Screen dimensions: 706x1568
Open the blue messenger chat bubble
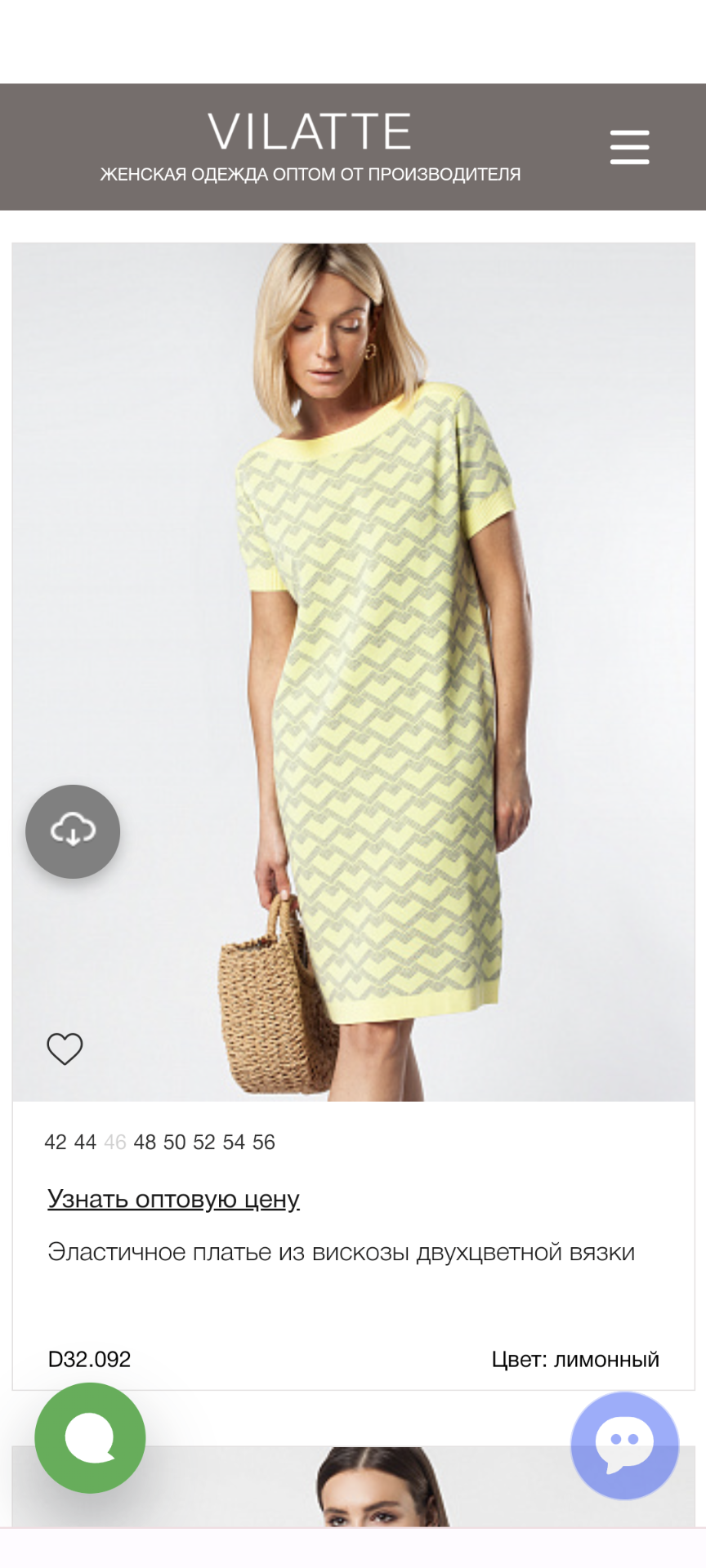(624, 1445)
